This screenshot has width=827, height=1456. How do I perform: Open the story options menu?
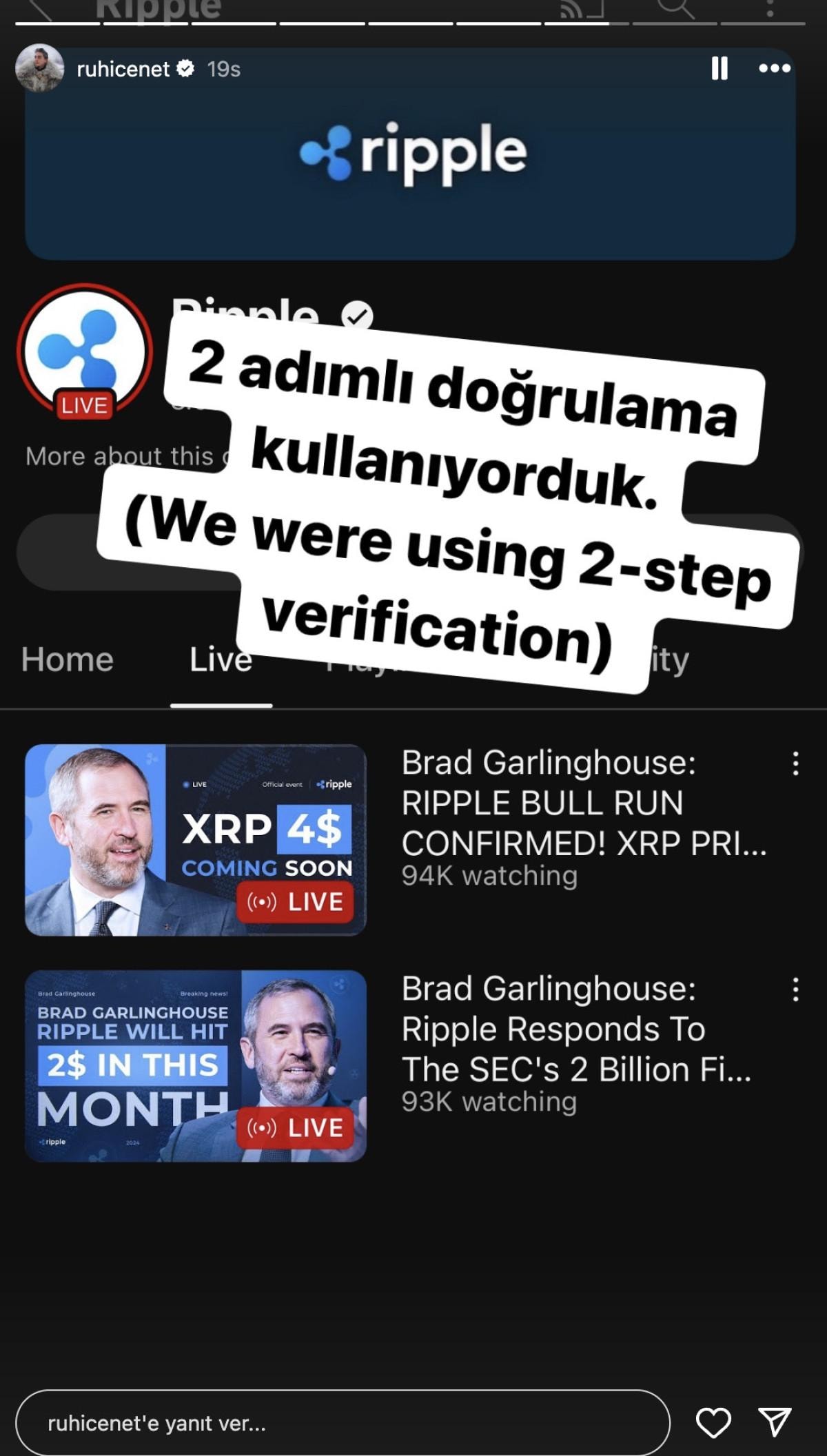click(x=774, y=68)
